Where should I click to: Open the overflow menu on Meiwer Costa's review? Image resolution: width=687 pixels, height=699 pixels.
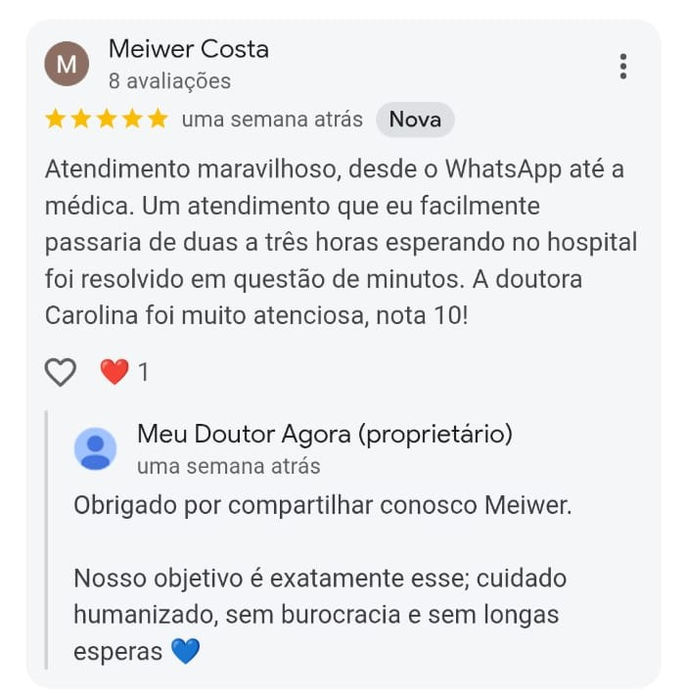point(623,66)
